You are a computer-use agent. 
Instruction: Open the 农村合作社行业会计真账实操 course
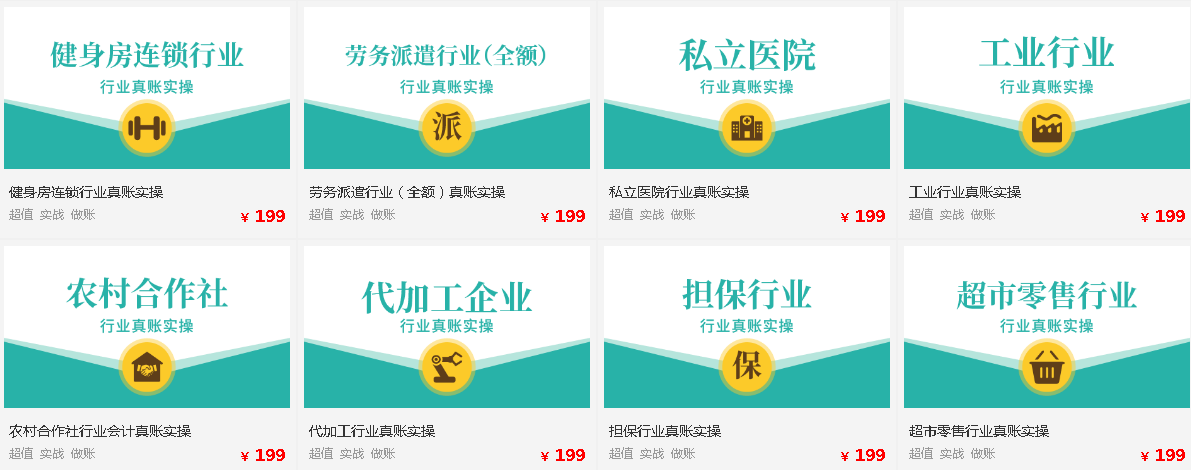(x=147, y=327)
